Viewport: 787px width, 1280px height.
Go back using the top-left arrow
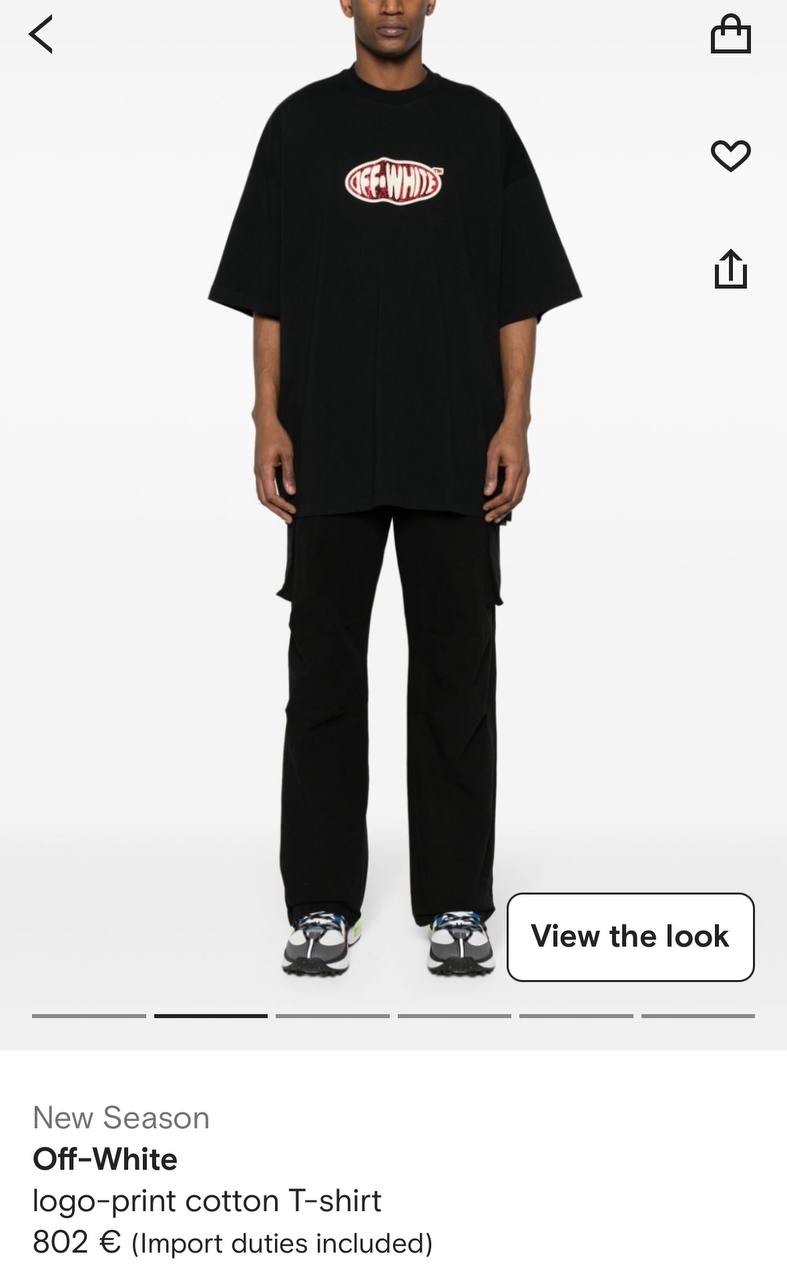pos(40,35)
